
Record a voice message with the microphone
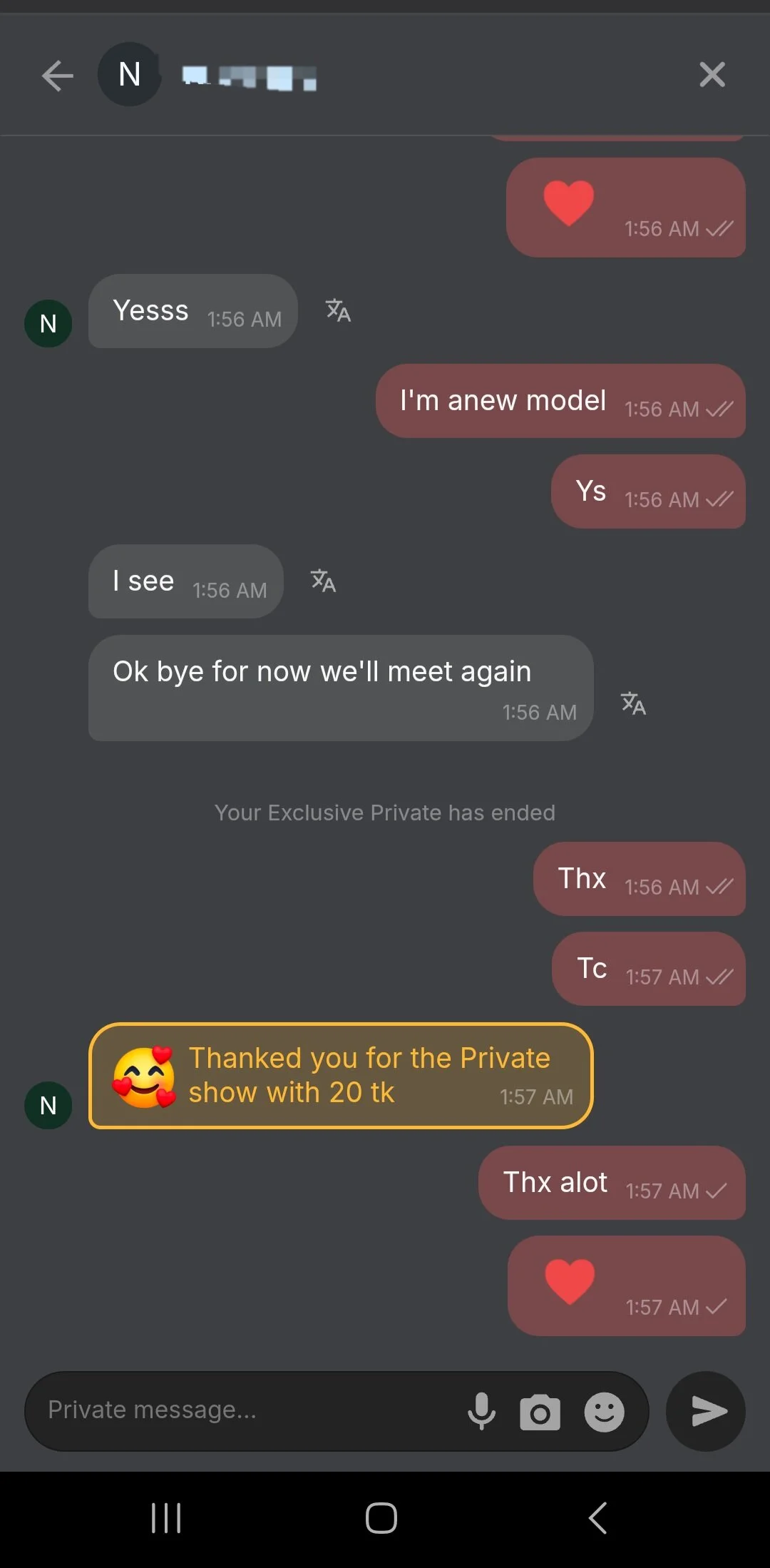click(481, 1411)
